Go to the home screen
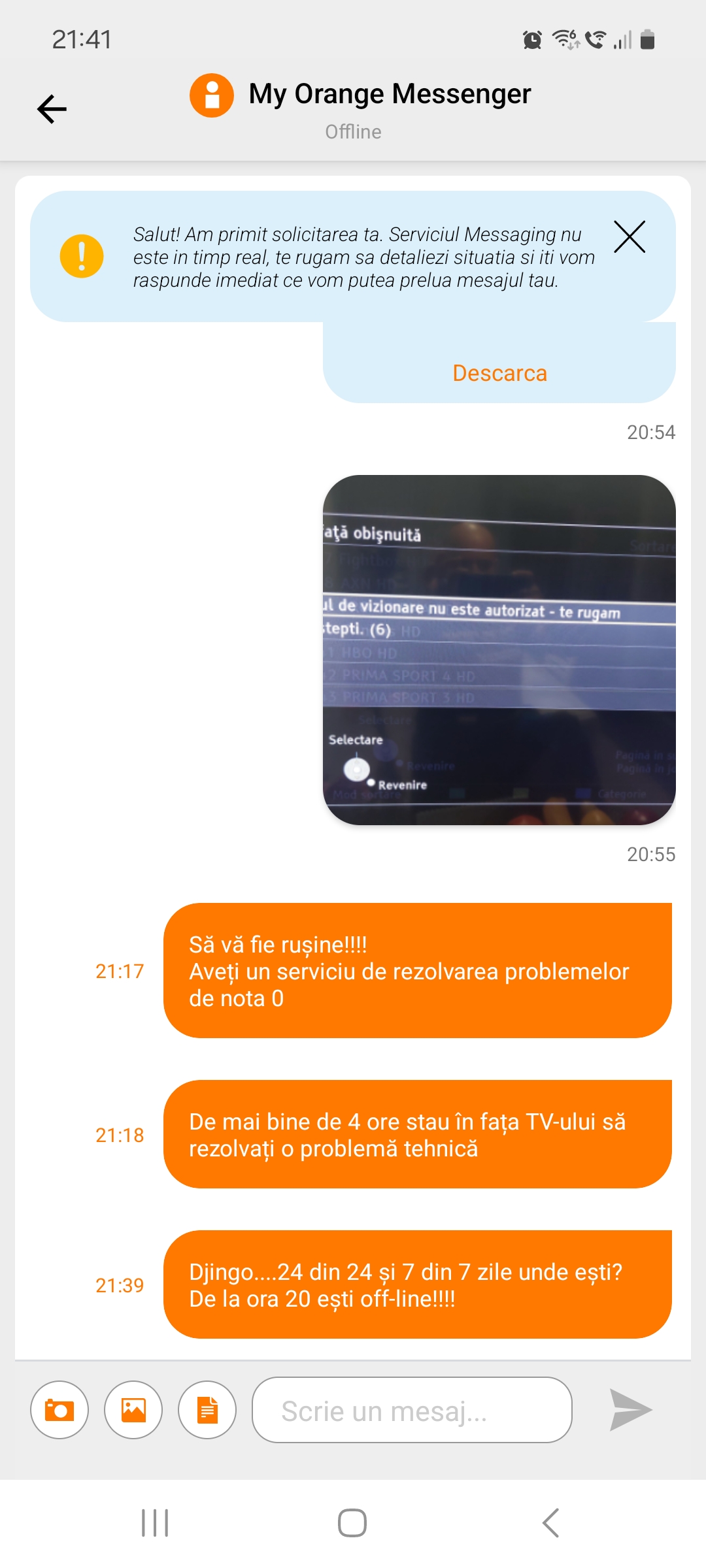The width and height of the screenshot is (706, 1568). coord(352,1523)
